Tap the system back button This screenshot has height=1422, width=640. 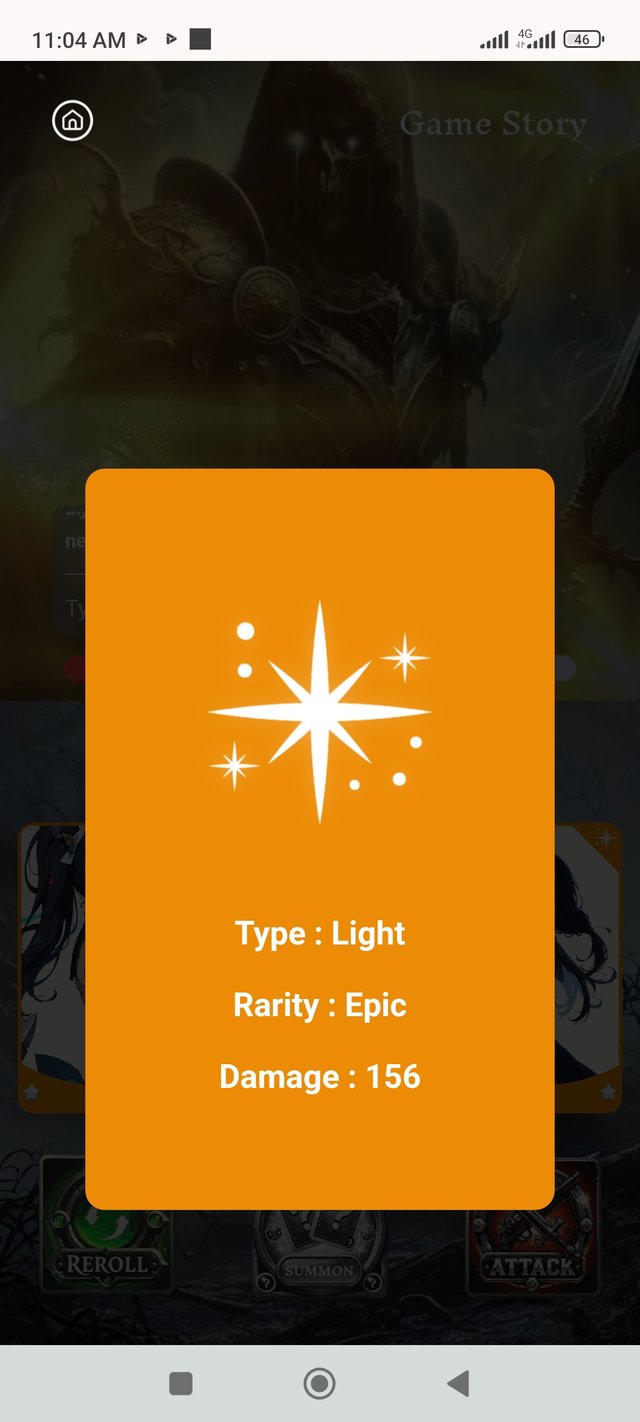coord(458,1384)
